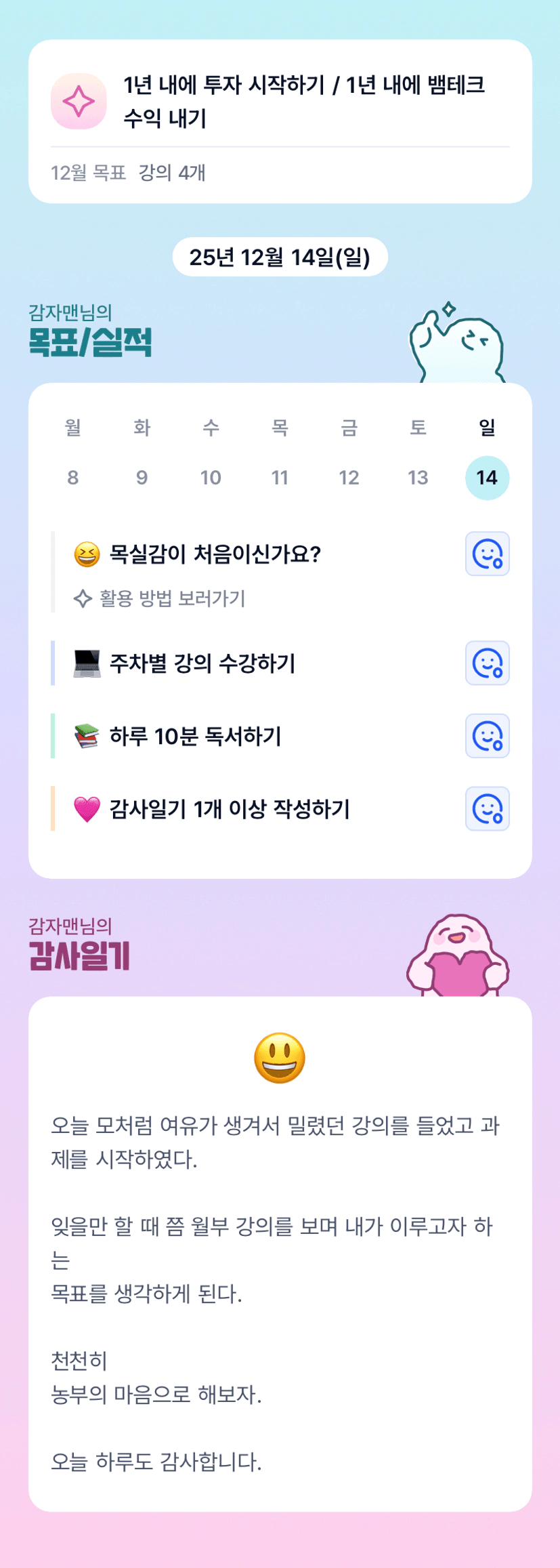The width and height of the screenshot is (560, 1568).
Task: Select day 8 (월) in the week calendar
Action: coord(73,478)
